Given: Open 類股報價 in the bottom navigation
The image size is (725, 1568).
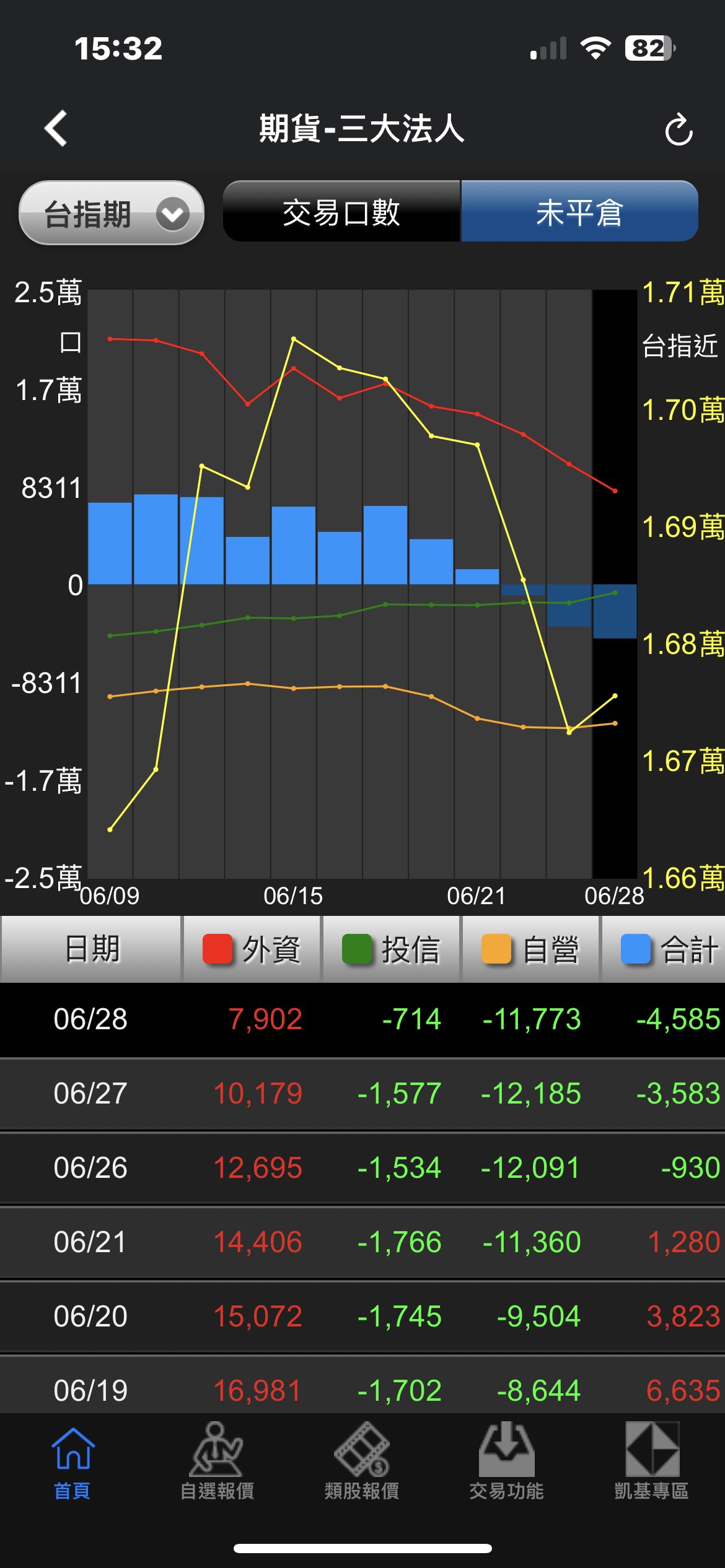Looking at the screenshot, I should pyautogui.click(x=362, y=1463).
